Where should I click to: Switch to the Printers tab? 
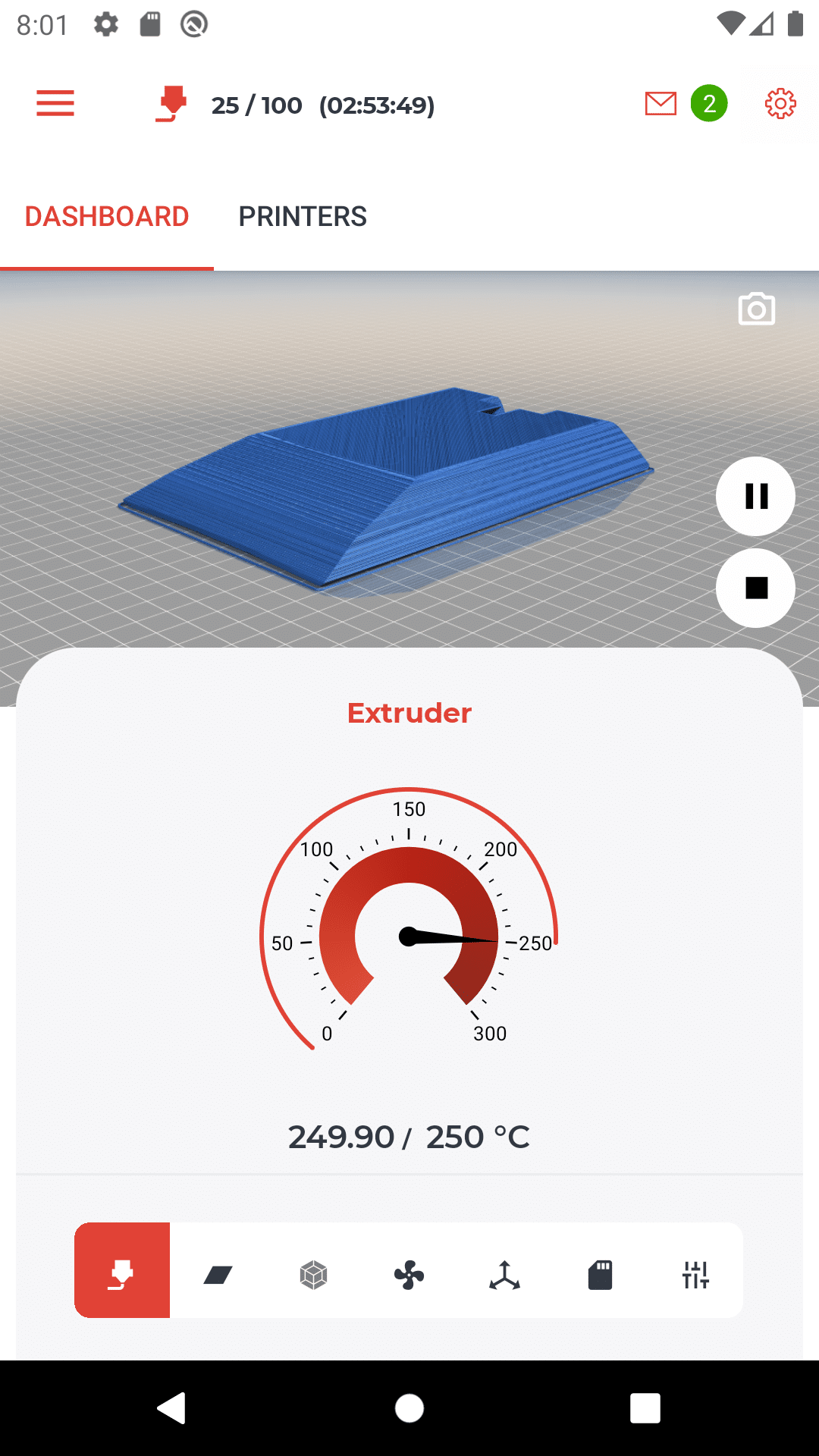(303, 217)
